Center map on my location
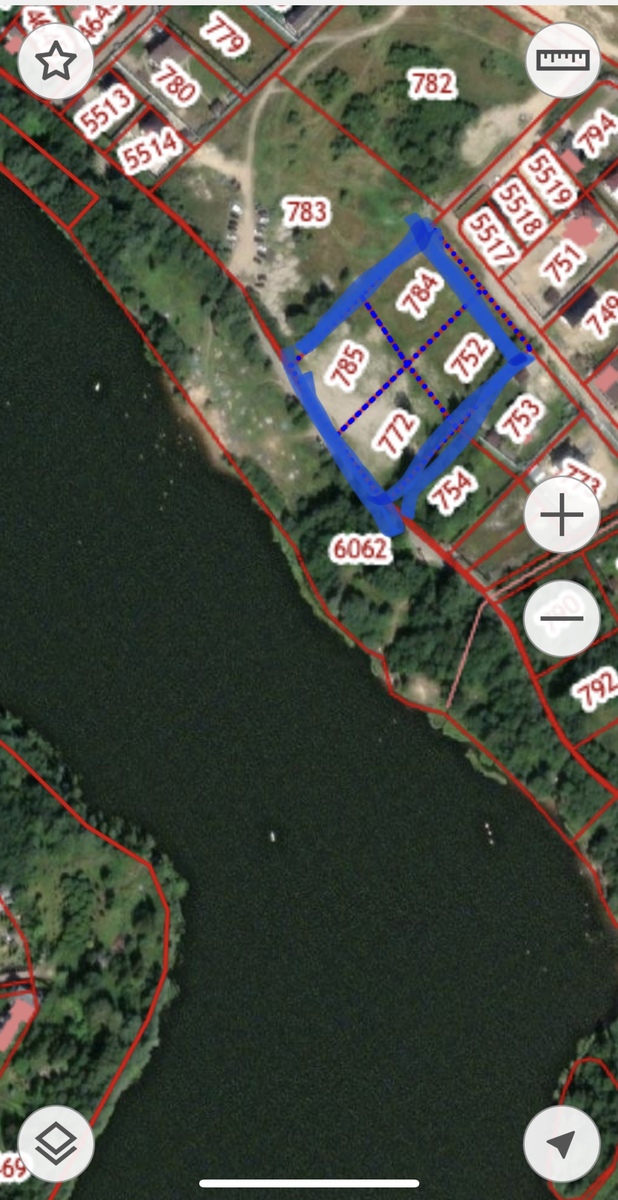Viewport: 618px width, 1200px height. pyautogui.click(x=561, y=1143)
